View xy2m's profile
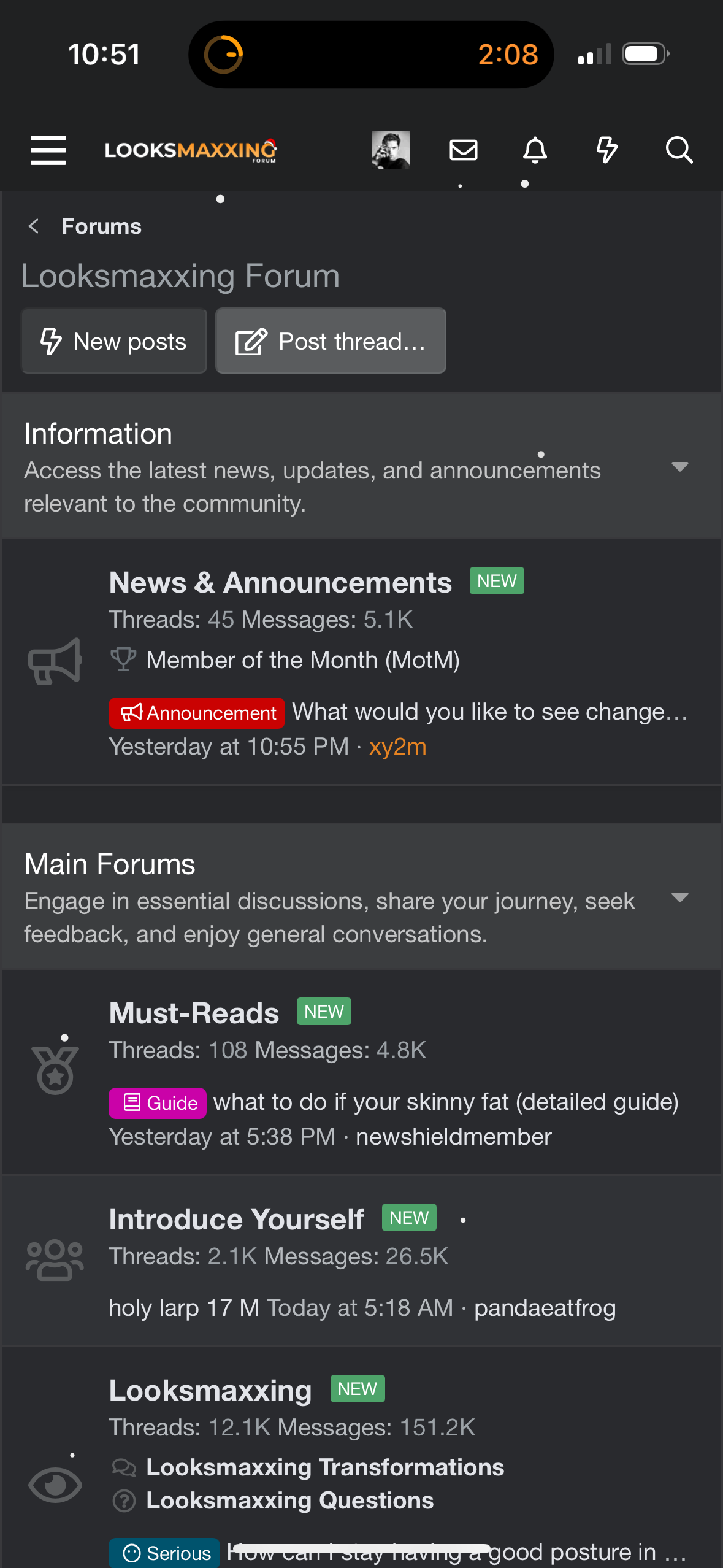723x1568 pixels. 397,747
